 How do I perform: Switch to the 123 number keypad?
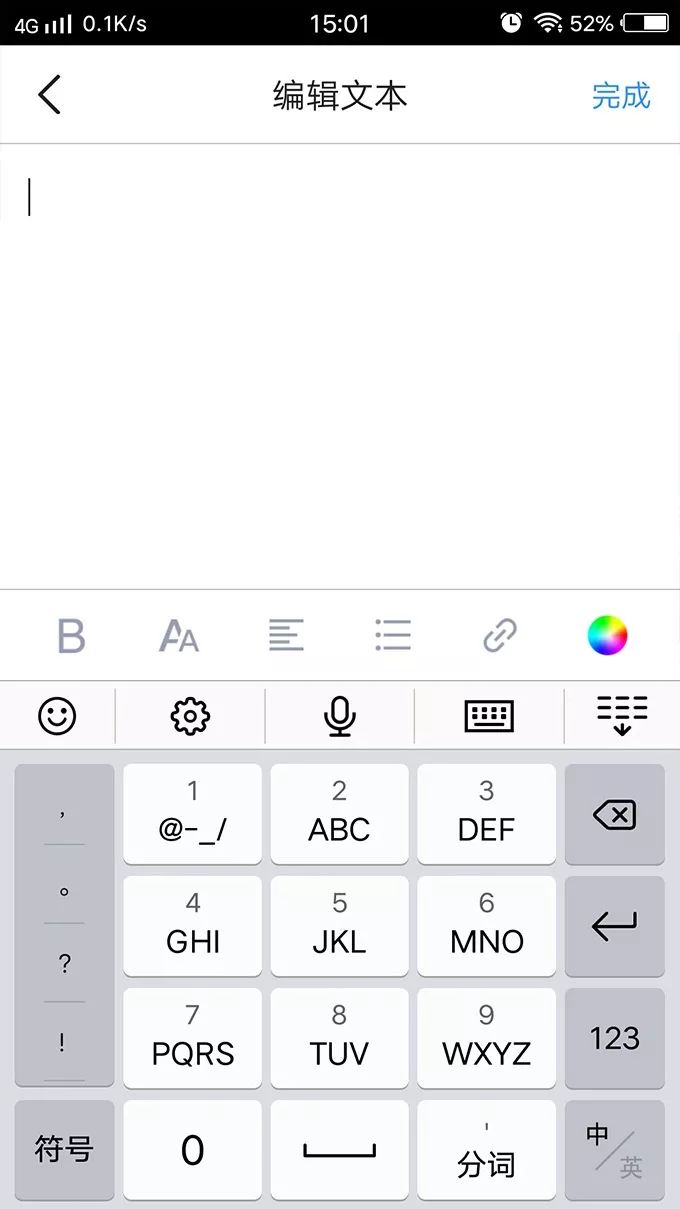(x=614, y=1038)
